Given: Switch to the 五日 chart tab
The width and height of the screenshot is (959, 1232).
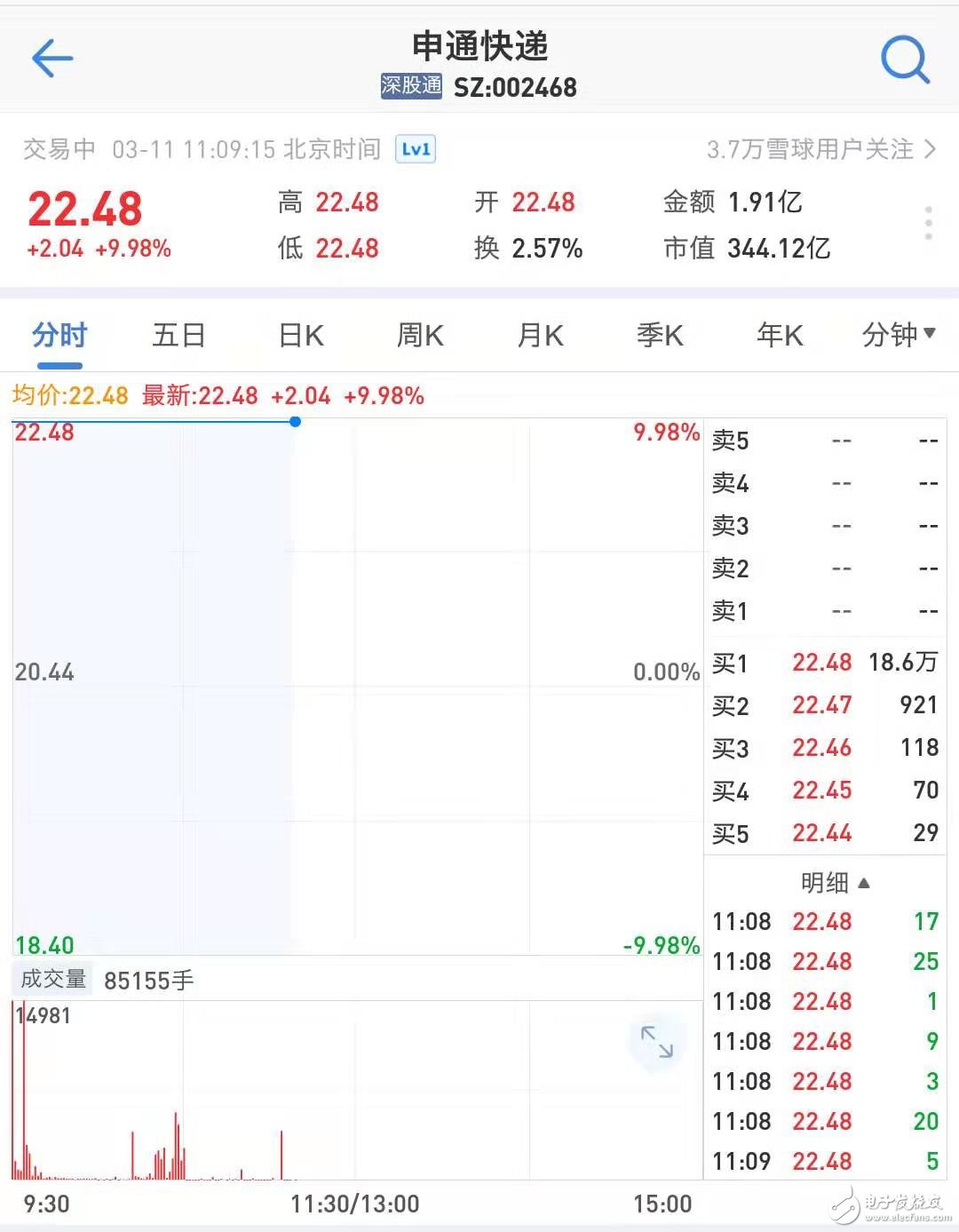Looking at the screenshot, I should pyautogui.click(x=178, y=335).
